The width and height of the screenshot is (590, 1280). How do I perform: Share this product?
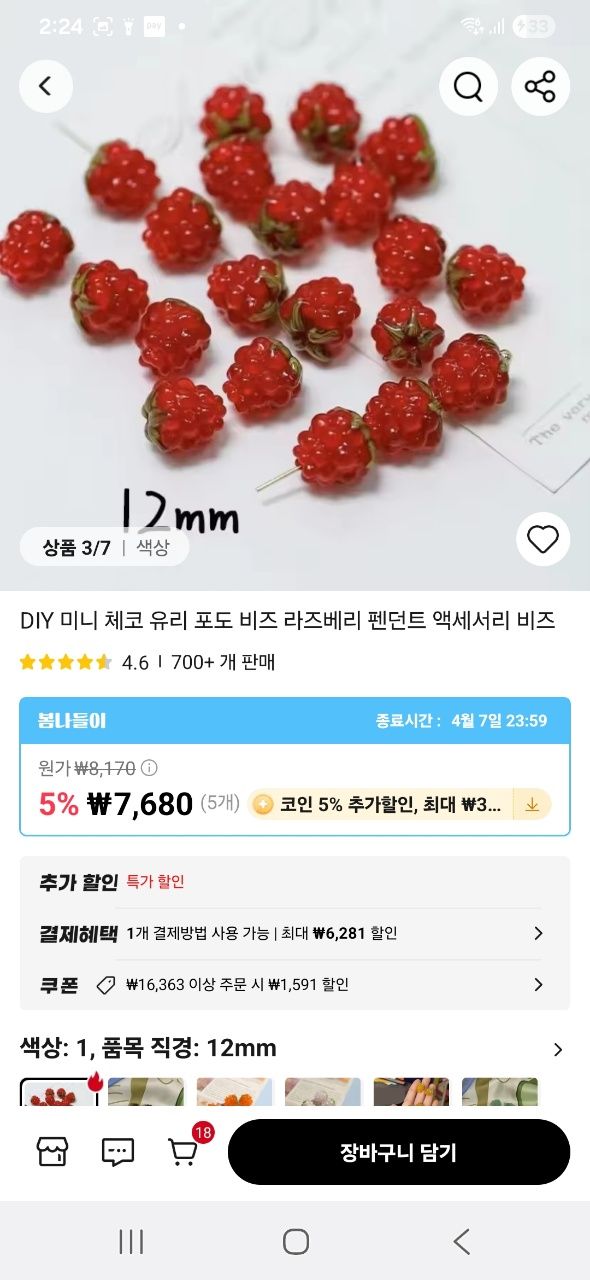tap(540, 87)
